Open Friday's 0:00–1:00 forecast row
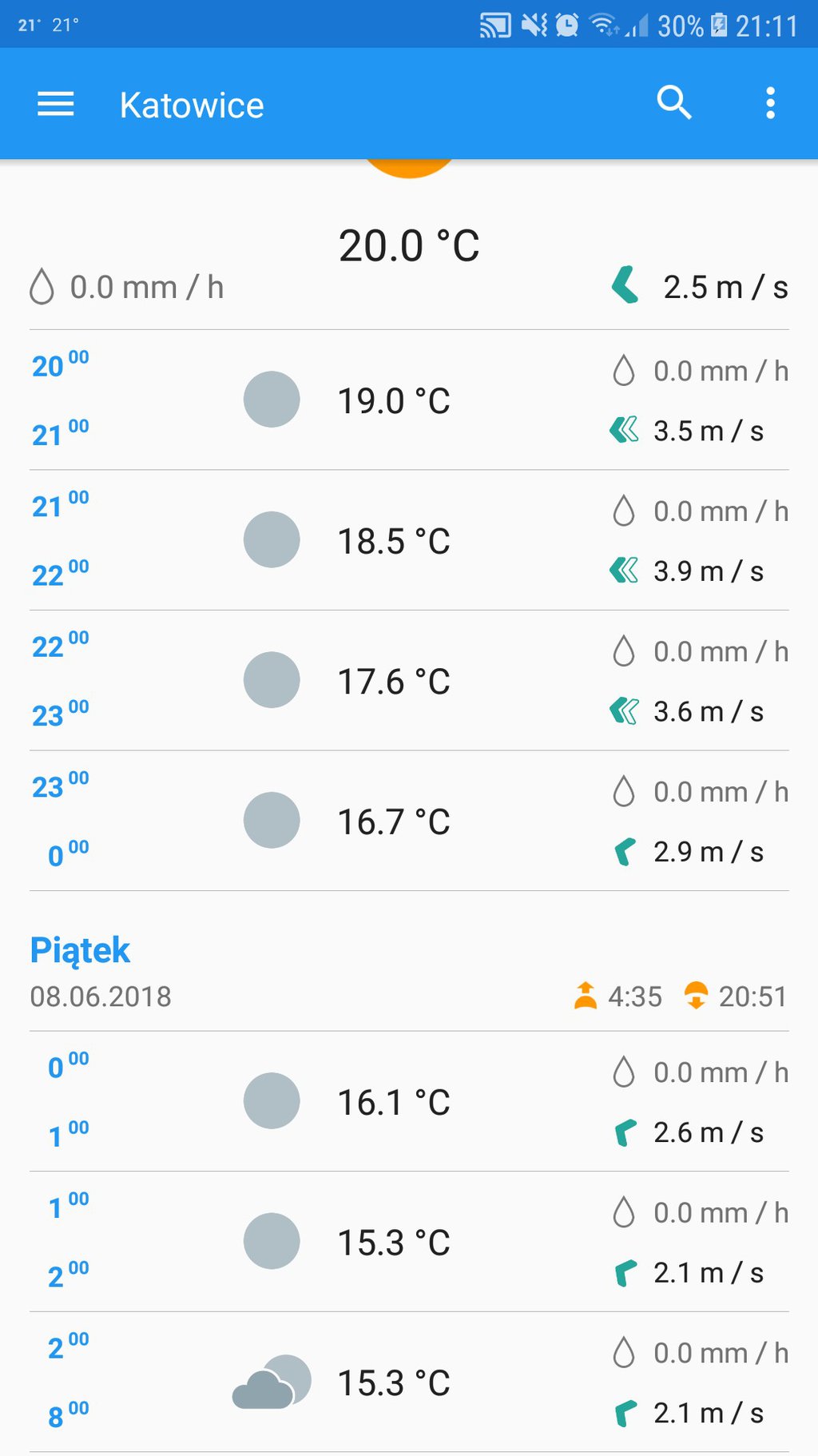Viewport: 818px width, 1456px height. point(409,1102)
